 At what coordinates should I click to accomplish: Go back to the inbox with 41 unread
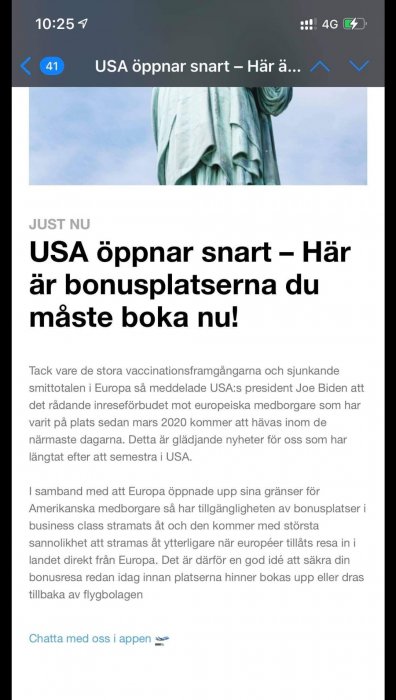pyautogui.click(x=42, y=67)
